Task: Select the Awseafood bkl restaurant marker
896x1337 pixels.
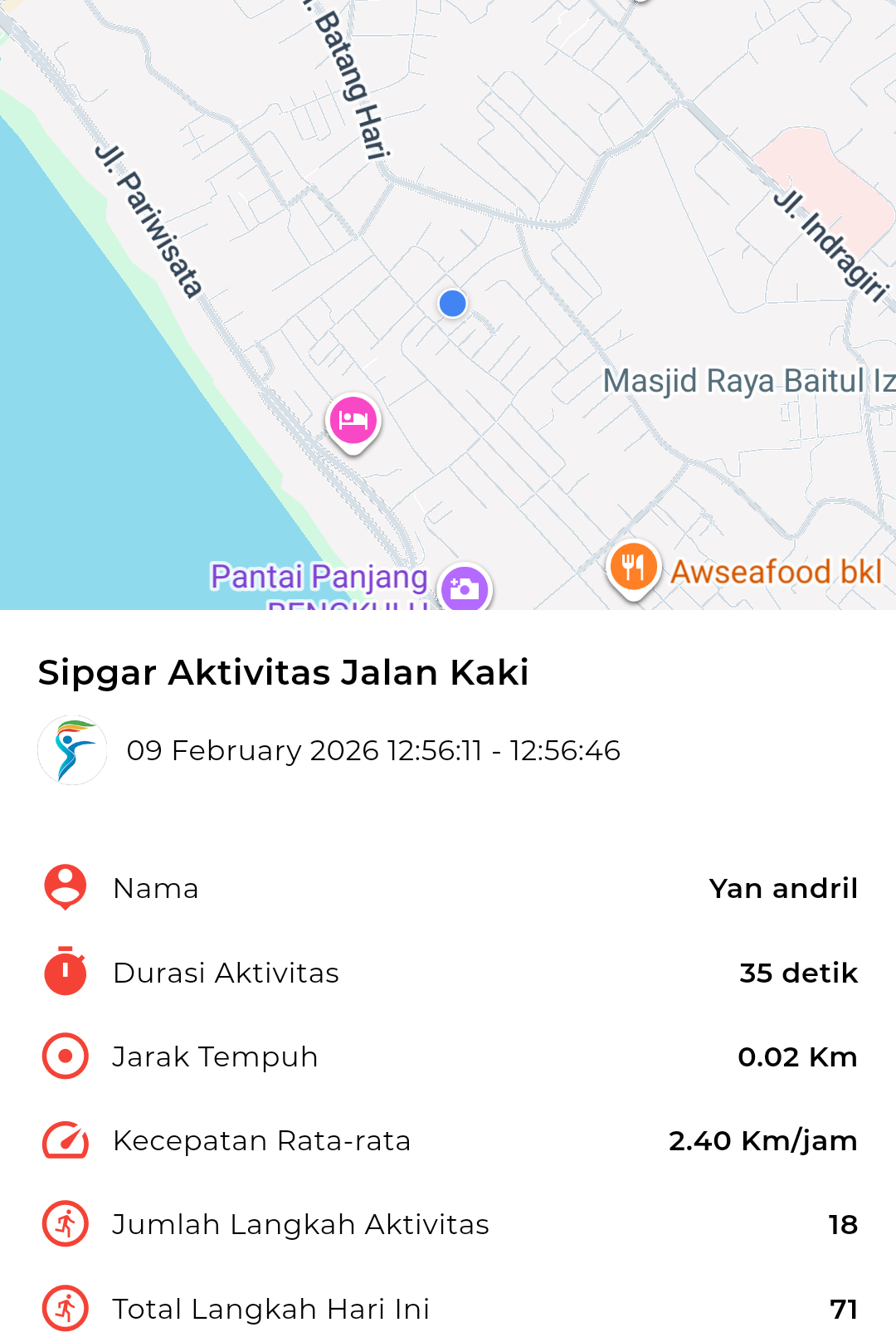Action: pos(634,568)
